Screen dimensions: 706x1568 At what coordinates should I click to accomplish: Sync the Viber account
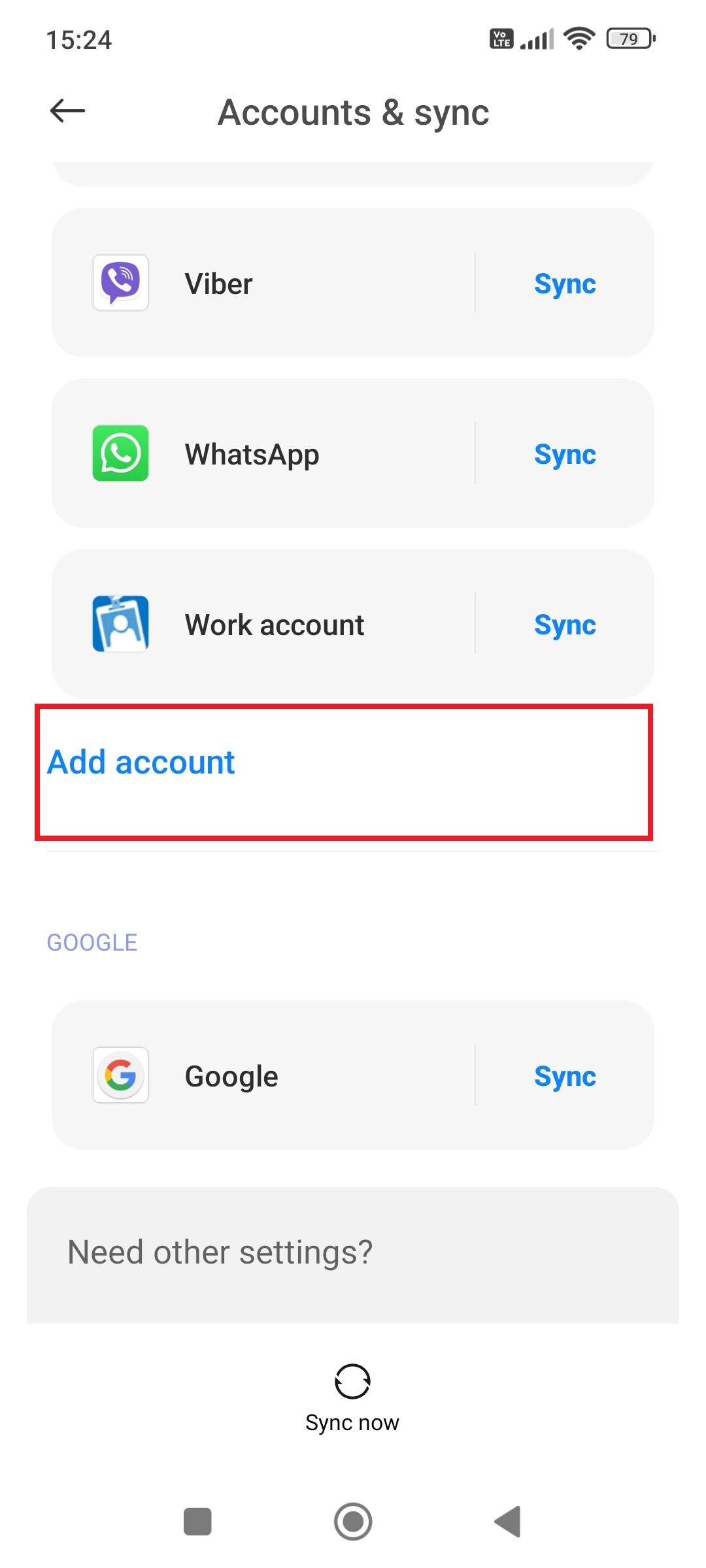tap(565, 284)
